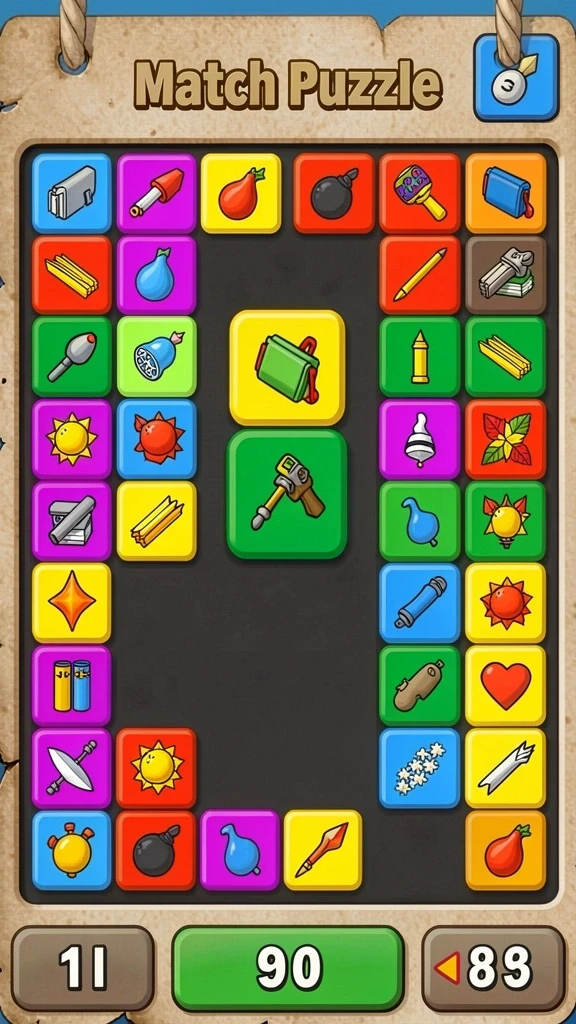Image resolution: width=576 pixels, height=1024 pixels.
Task: Pick the orange tile with blue wallet
Action: [505, 193]
